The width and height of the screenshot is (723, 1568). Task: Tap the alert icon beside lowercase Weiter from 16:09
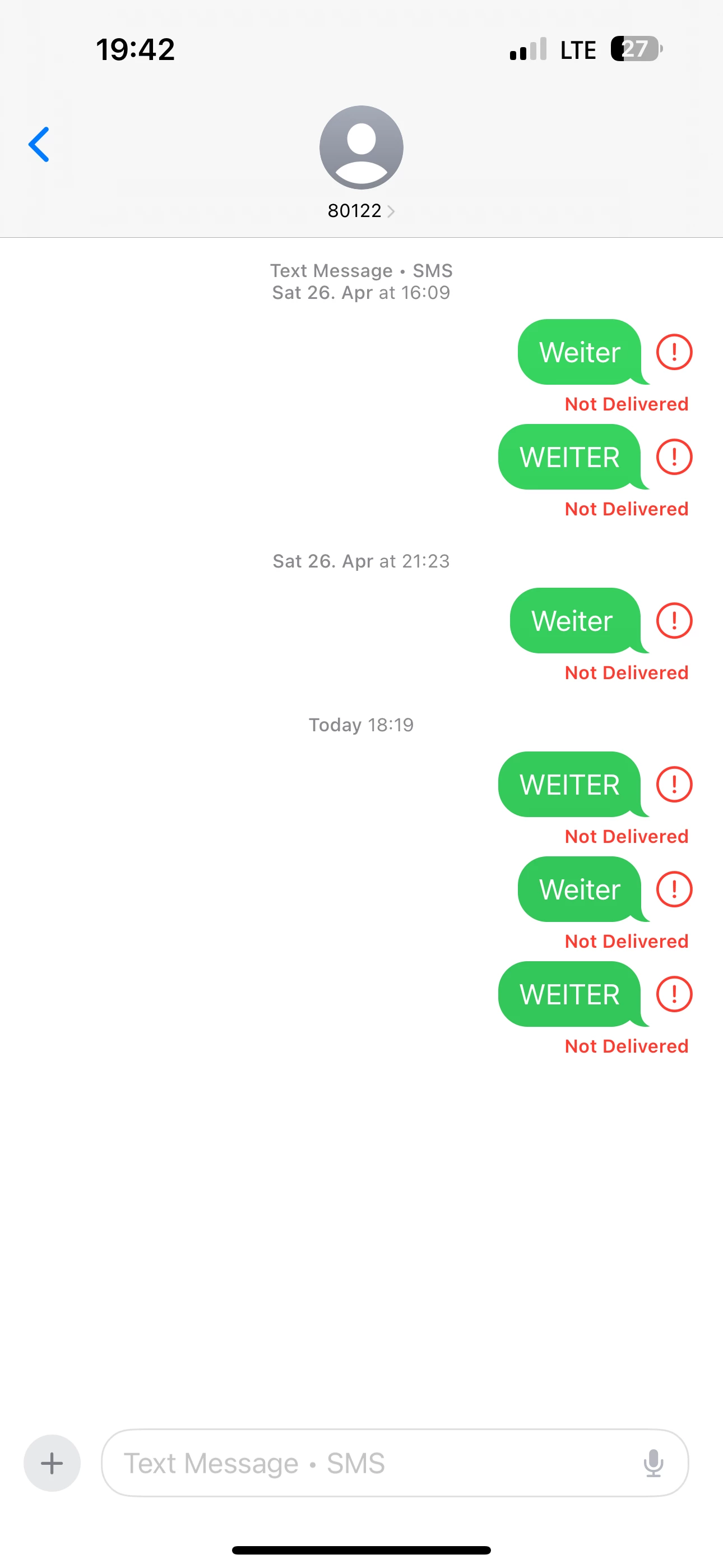coord(674,352)
